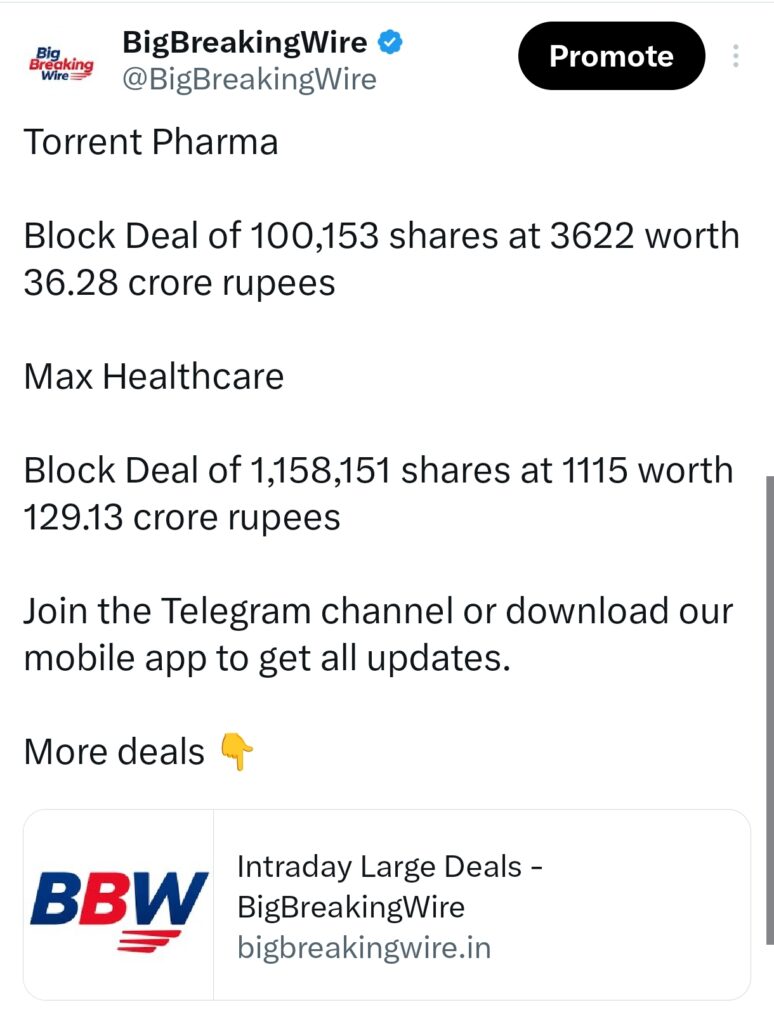The height and width of the screenshot is (1024, 774).
Task: Click the Promote button
Action: pyautogui.click(x=611, y=57)
